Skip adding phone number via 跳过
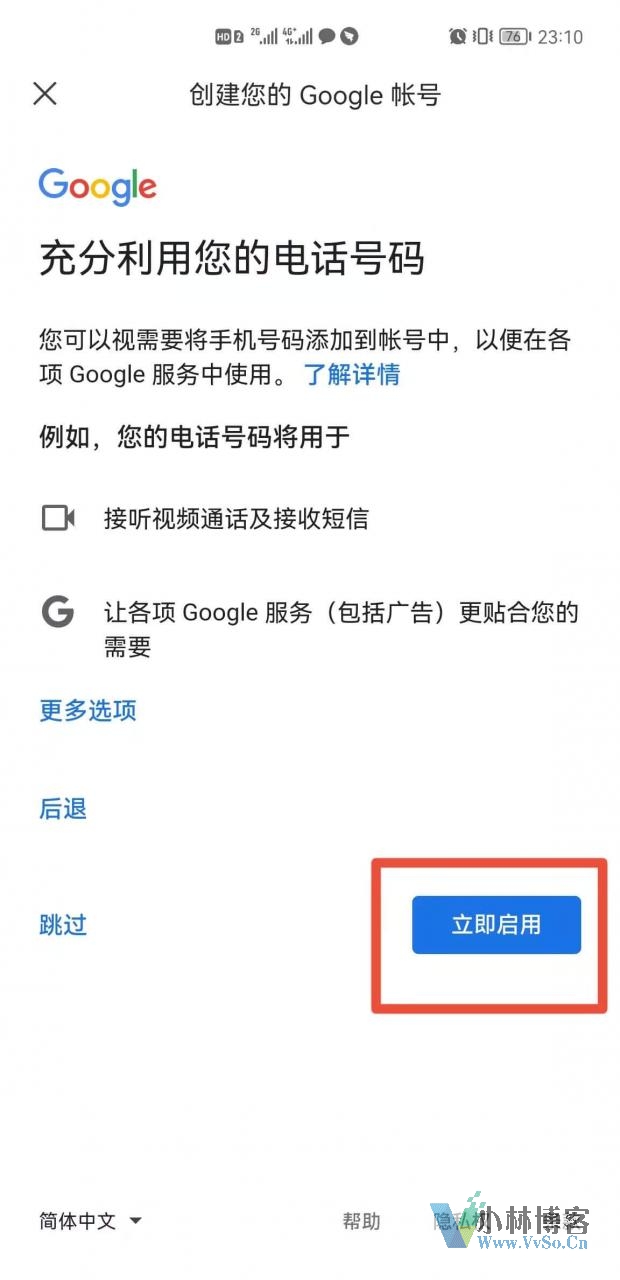 click(63, 924)
